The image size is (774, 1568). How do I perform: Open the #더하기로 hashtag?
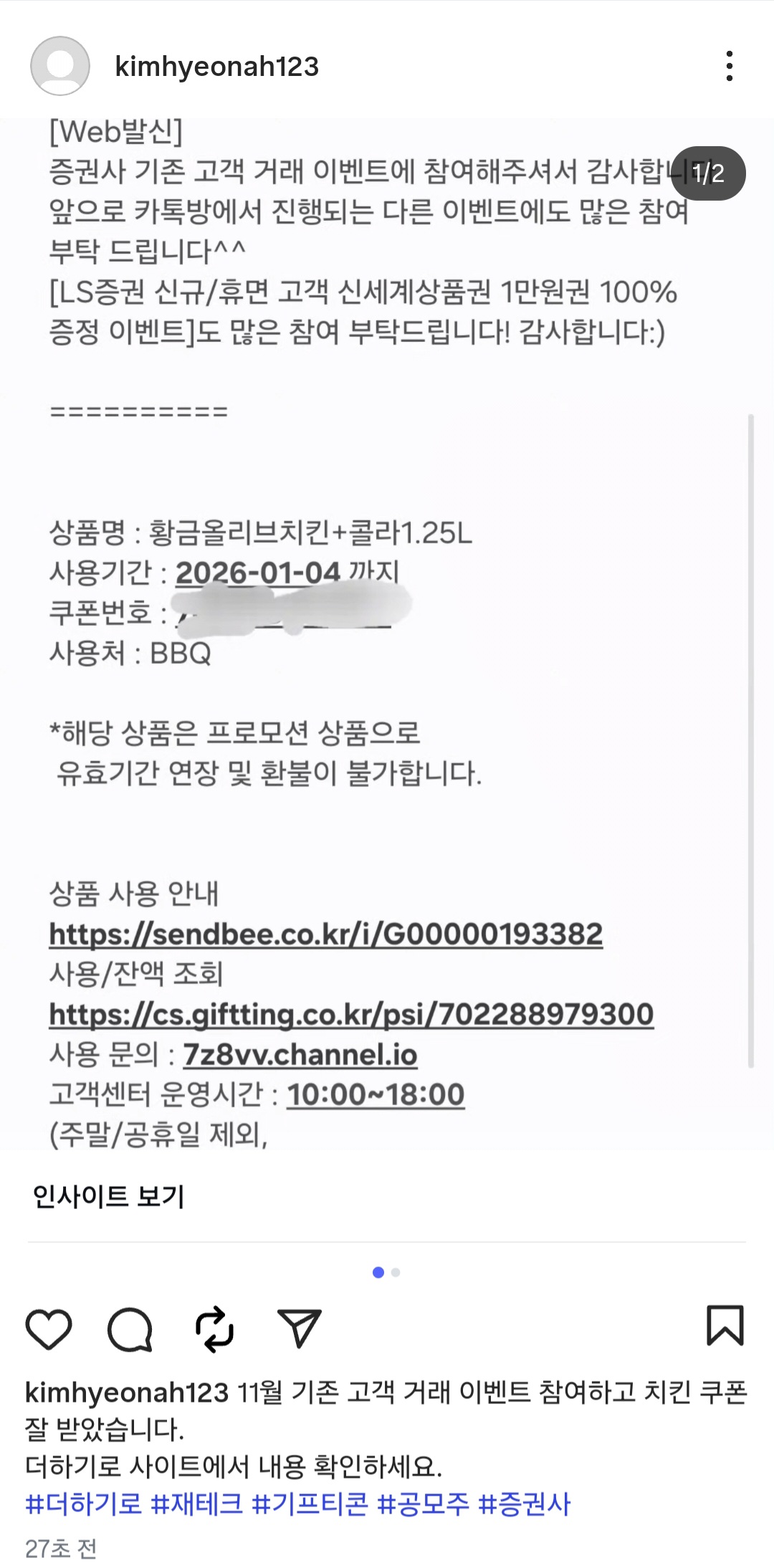(x=84, y=1504)
